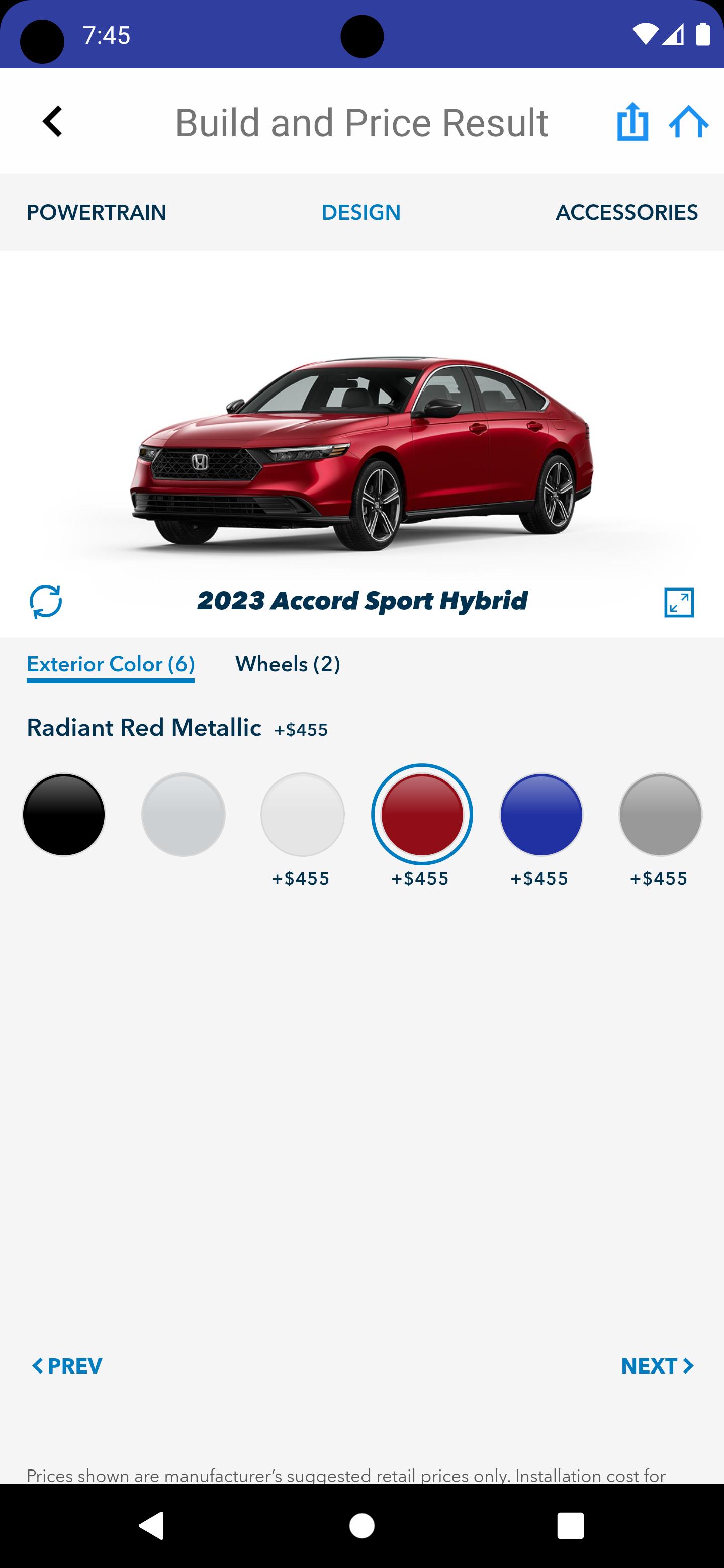
Task: Go to home via the house icon
Action: [x=689, y=122]
